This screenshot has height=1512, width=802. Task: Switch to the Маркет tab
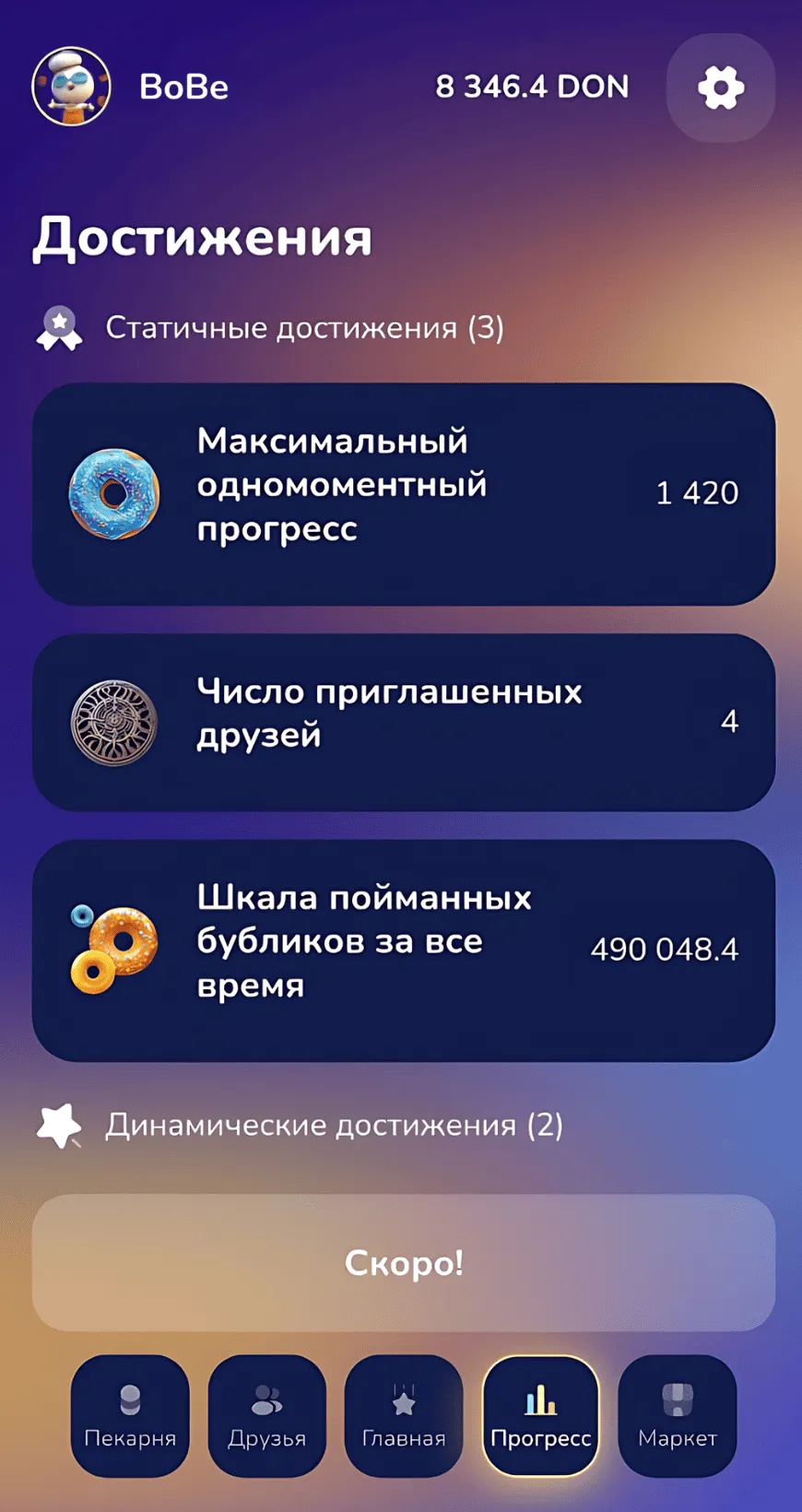click(x=678, y=1415)
